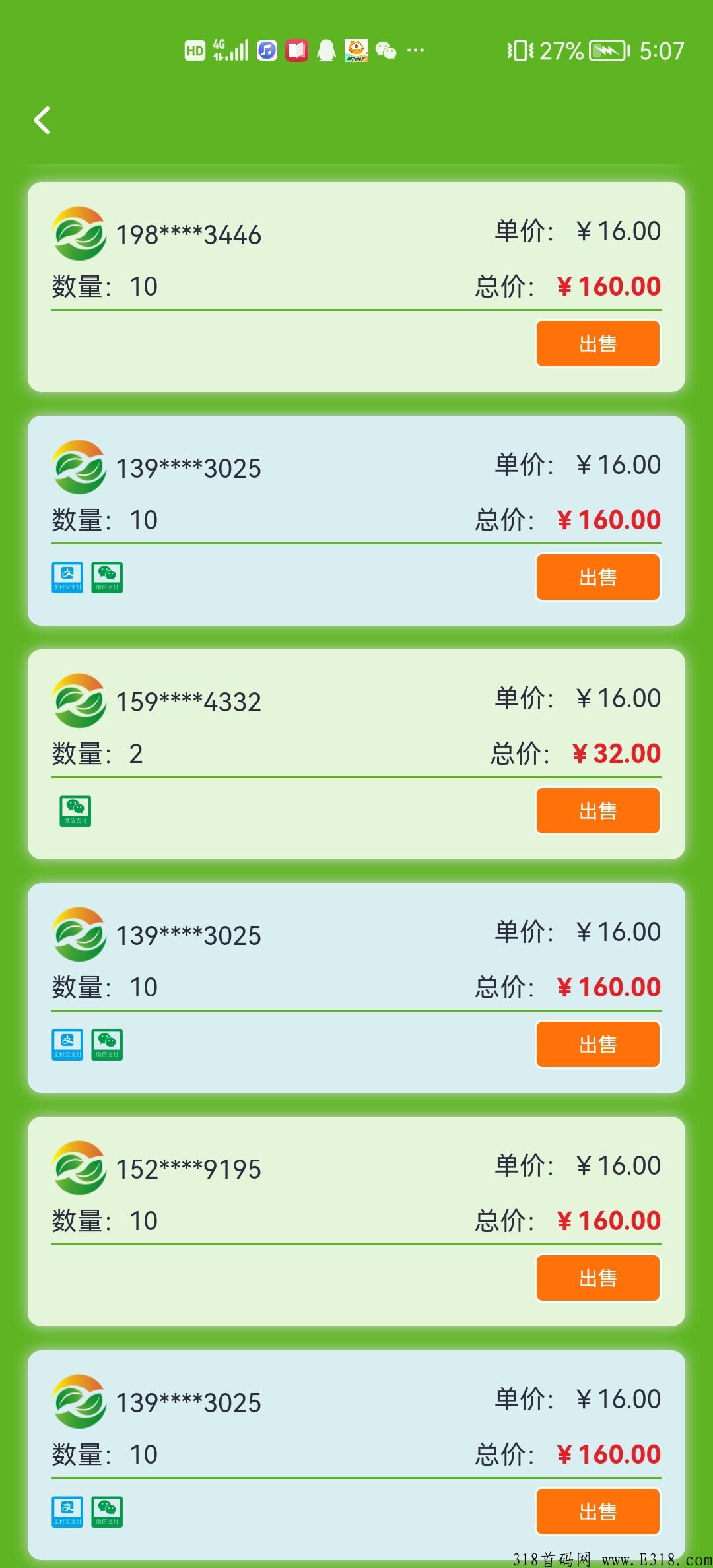This screenshot has height=1568, width=713.
Task: Tap the WeChat Pay icon under 159****4332
Action: coord(77,810)
